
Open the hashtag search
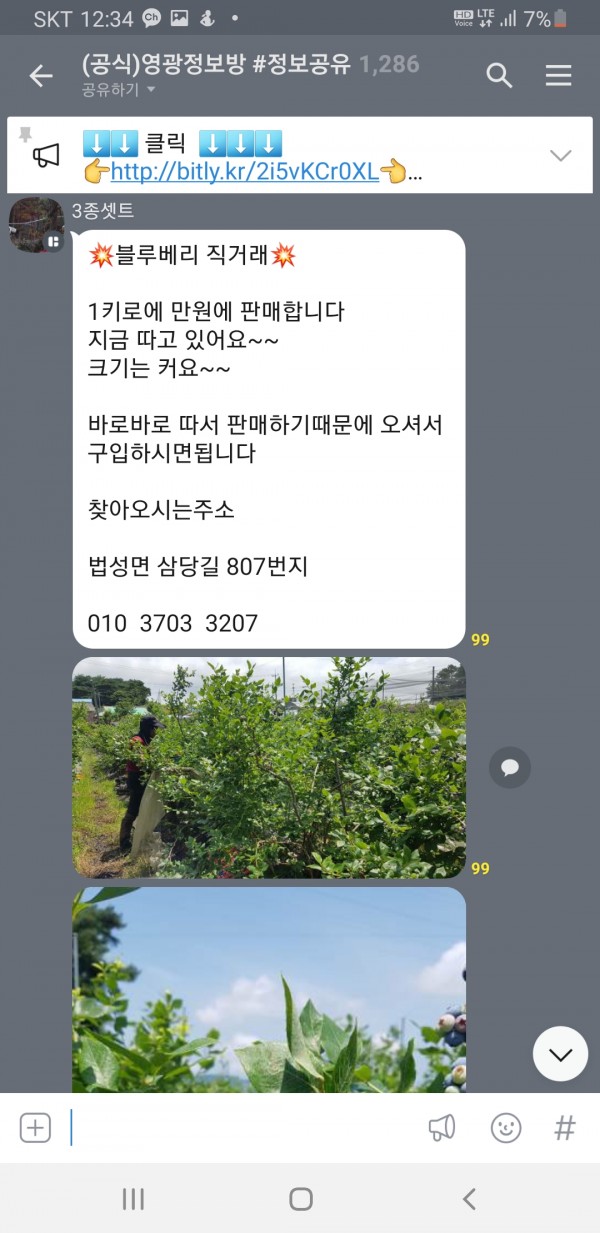tap(565, 1128)
